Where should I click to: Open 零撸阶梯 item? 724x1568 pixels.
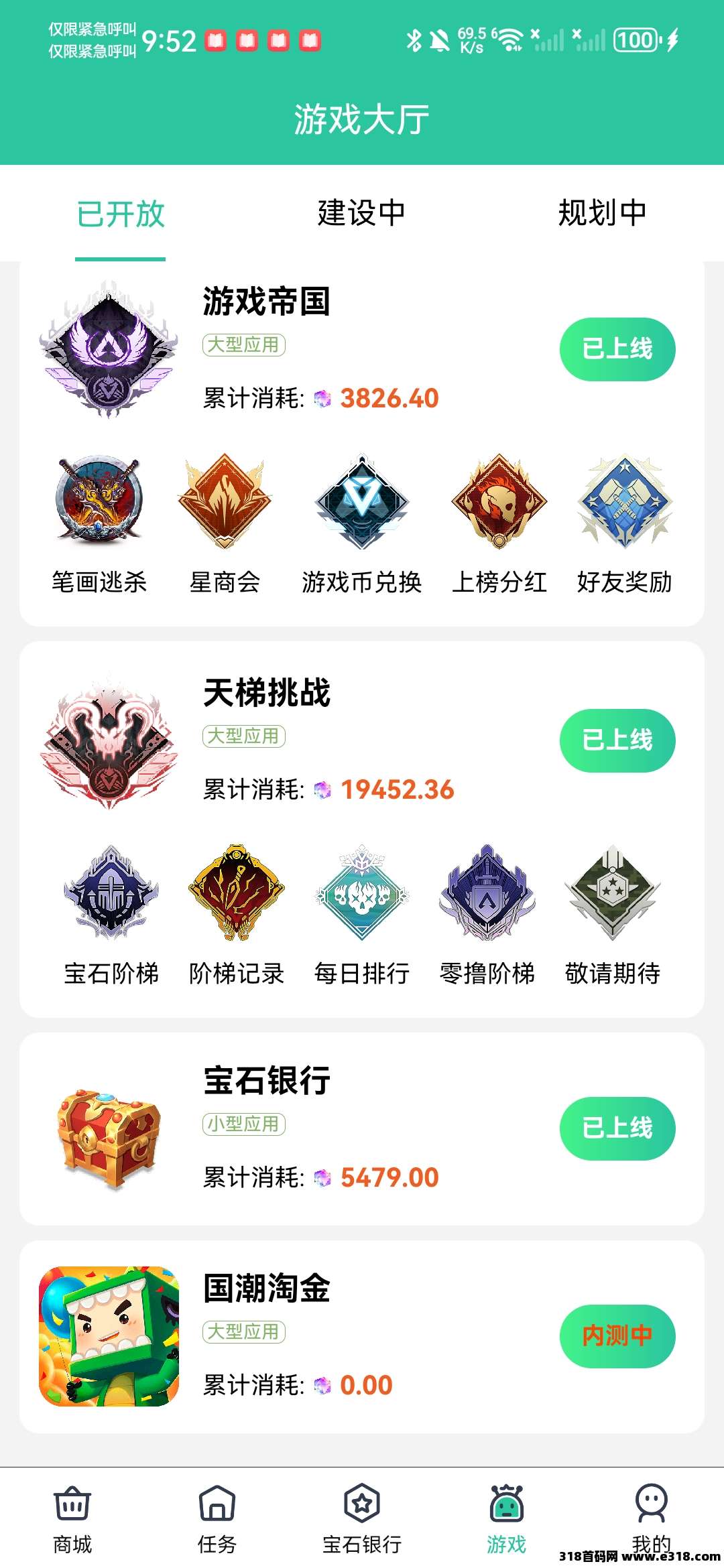[x=487, y=915]
